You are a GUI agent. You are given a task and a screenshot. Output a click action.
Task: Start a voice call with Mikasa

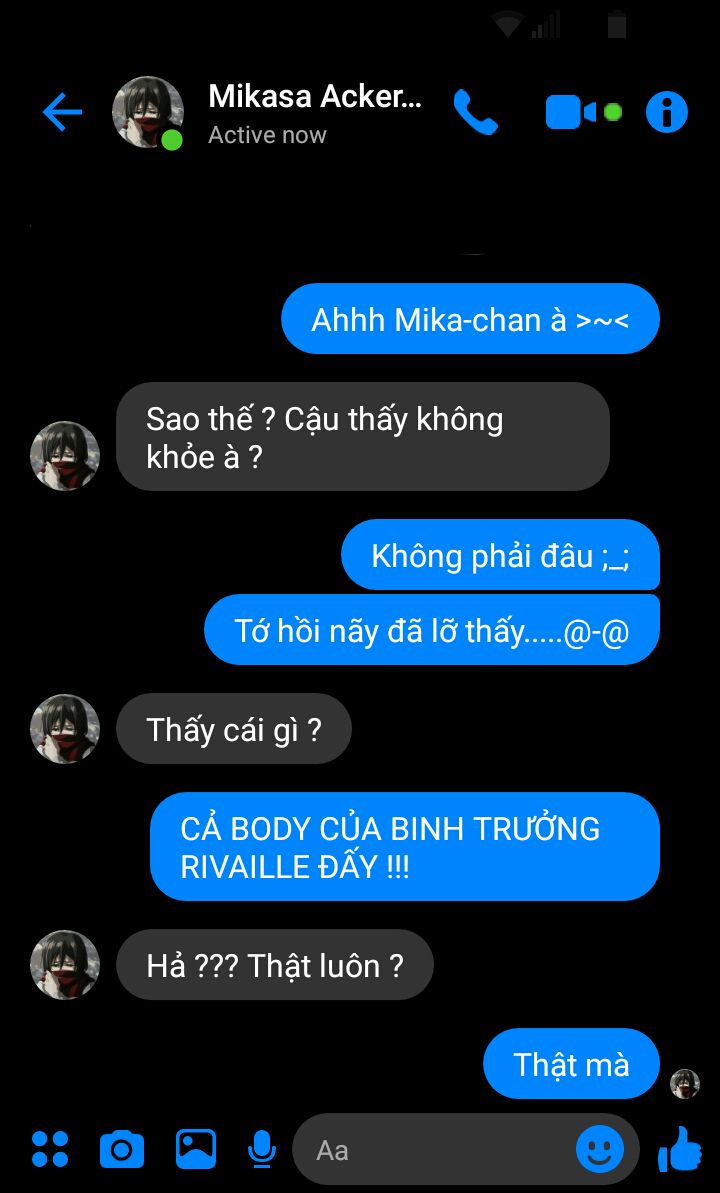pyautogui.click(x=475, y=112)
